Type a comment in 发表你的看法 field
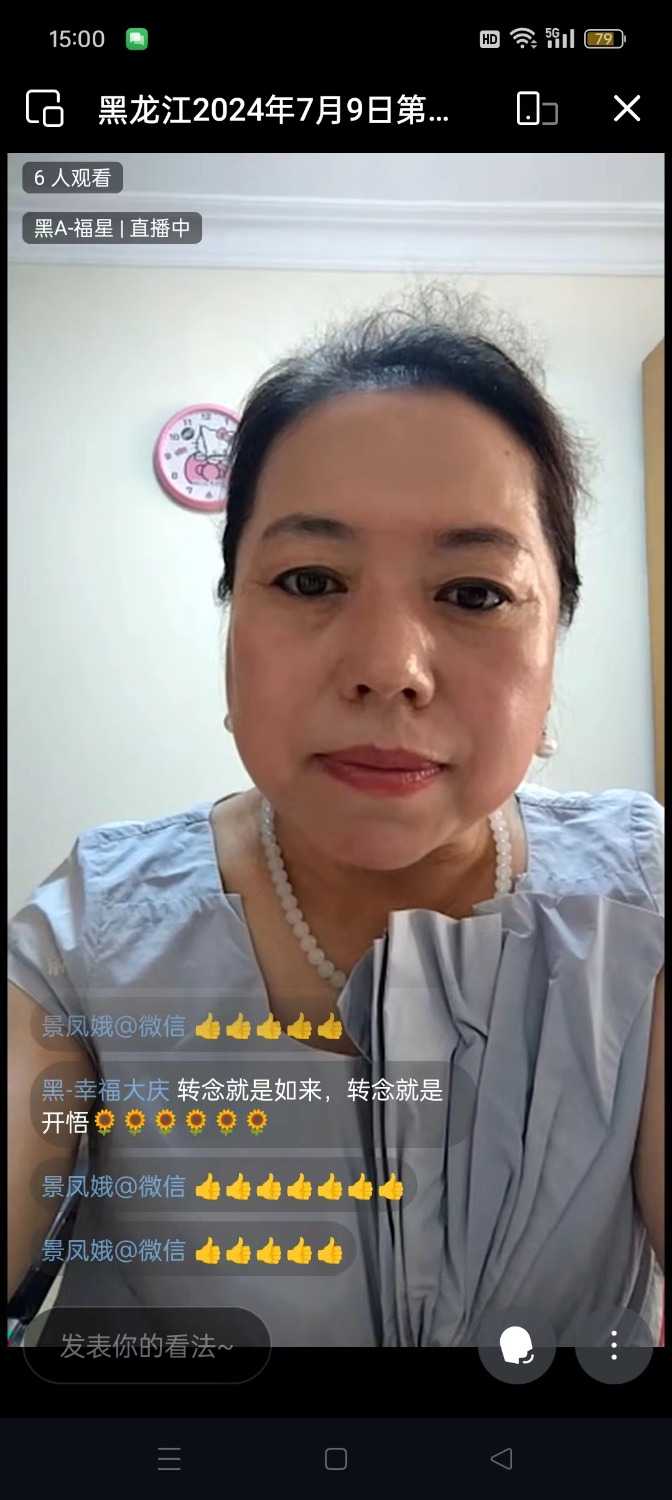Screen dimensions: 672x1500 [147, 1346]
